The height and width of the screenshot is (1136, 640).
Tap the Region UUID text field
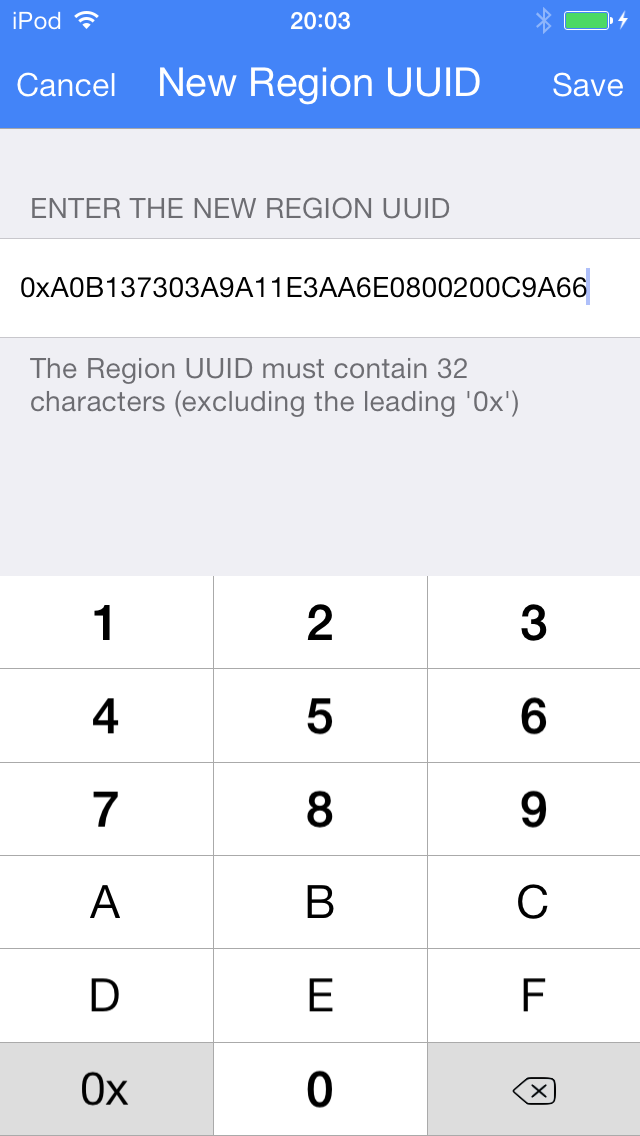click(x=320, y=288)
